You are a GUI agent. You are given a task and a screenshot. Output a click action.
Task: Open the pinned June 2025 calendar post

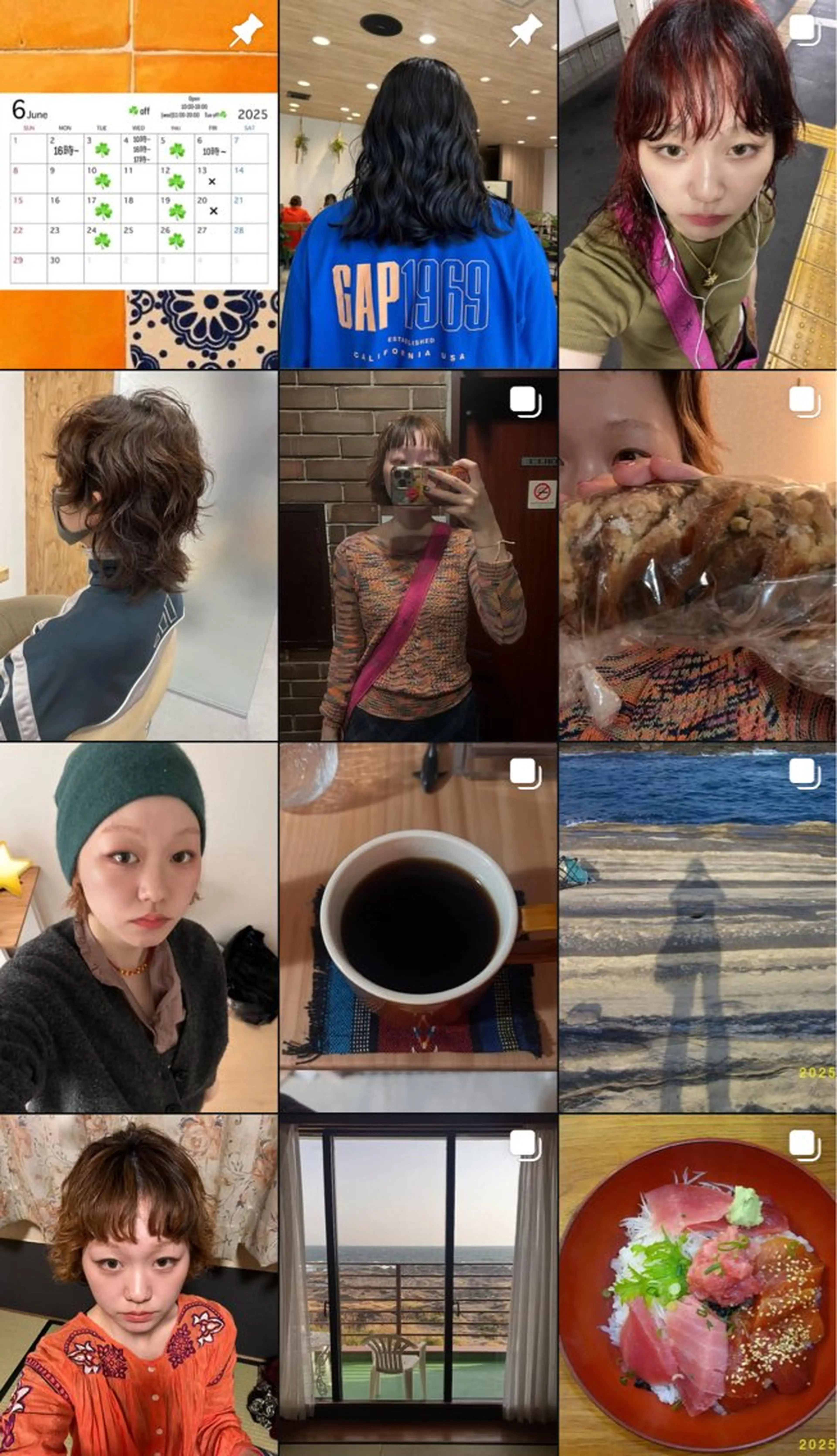tap(139, 184)
